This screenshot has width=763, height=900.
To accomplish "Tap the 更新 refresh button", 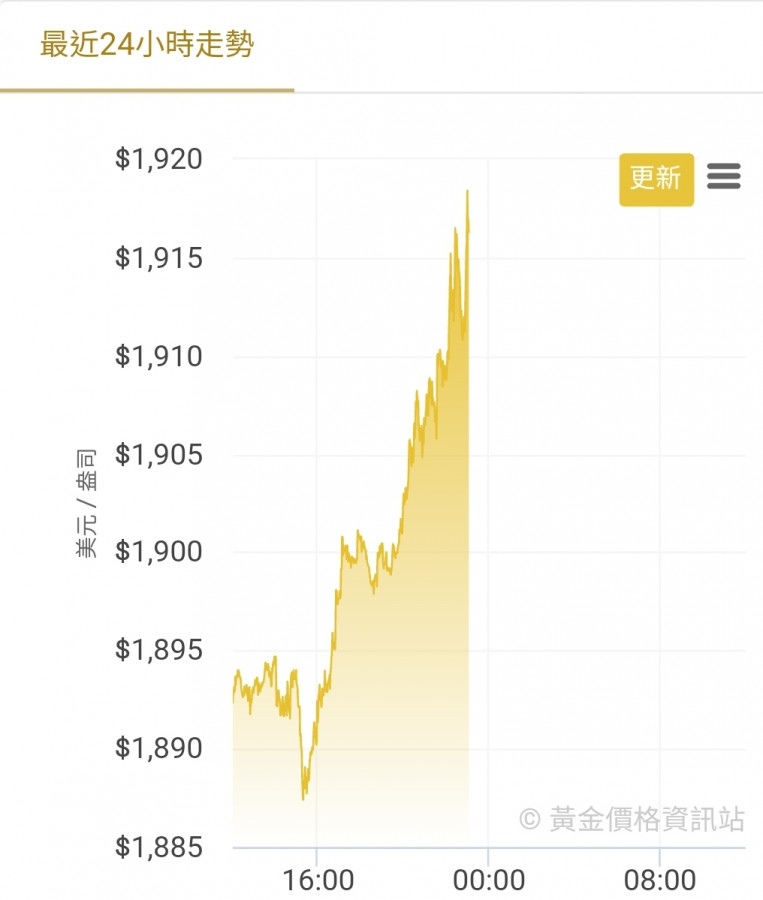I will point(656,179).
